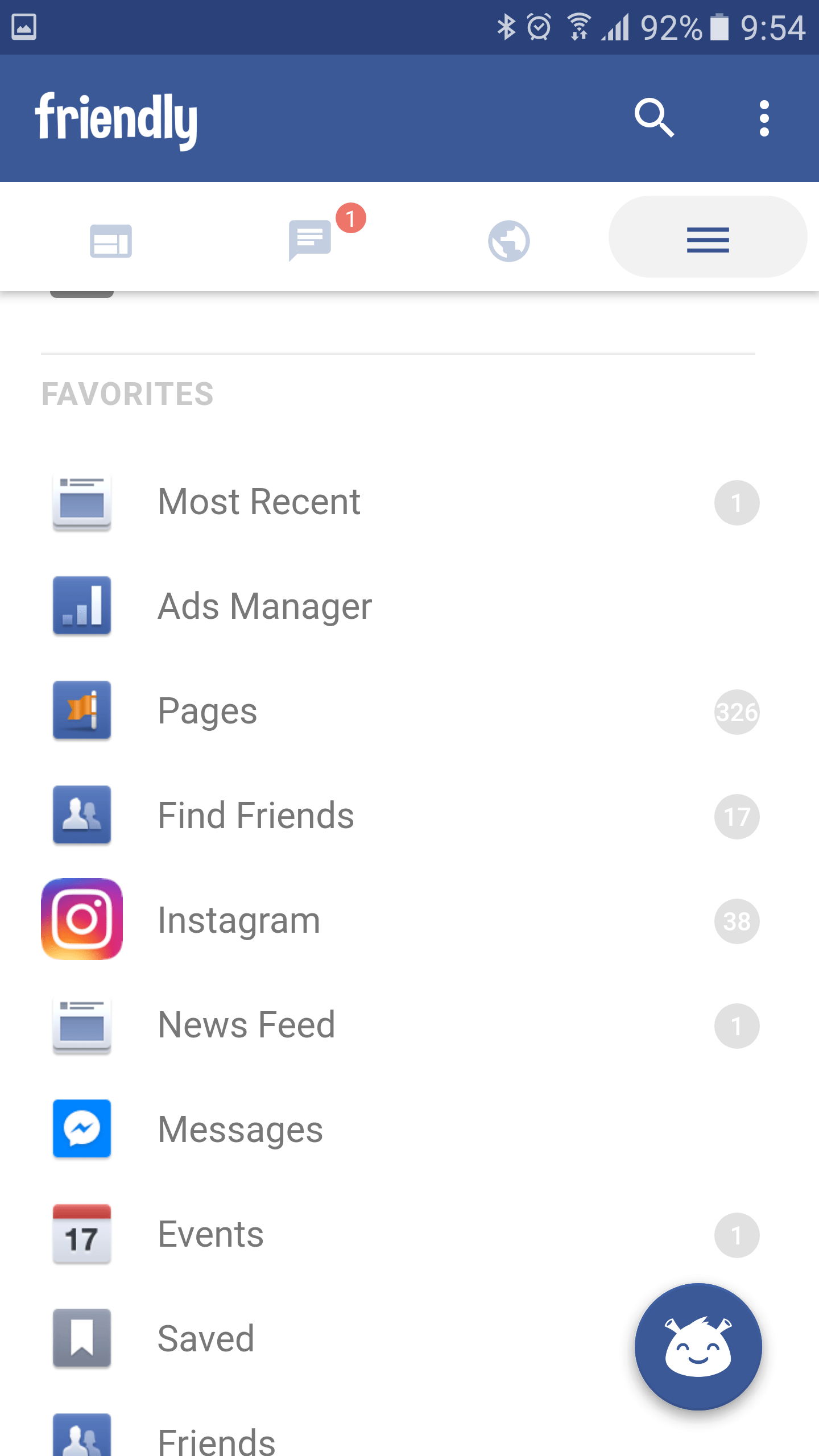The image size is (819, 1456).
Task: Go to Pages
Action: click(x=208, y=711)
